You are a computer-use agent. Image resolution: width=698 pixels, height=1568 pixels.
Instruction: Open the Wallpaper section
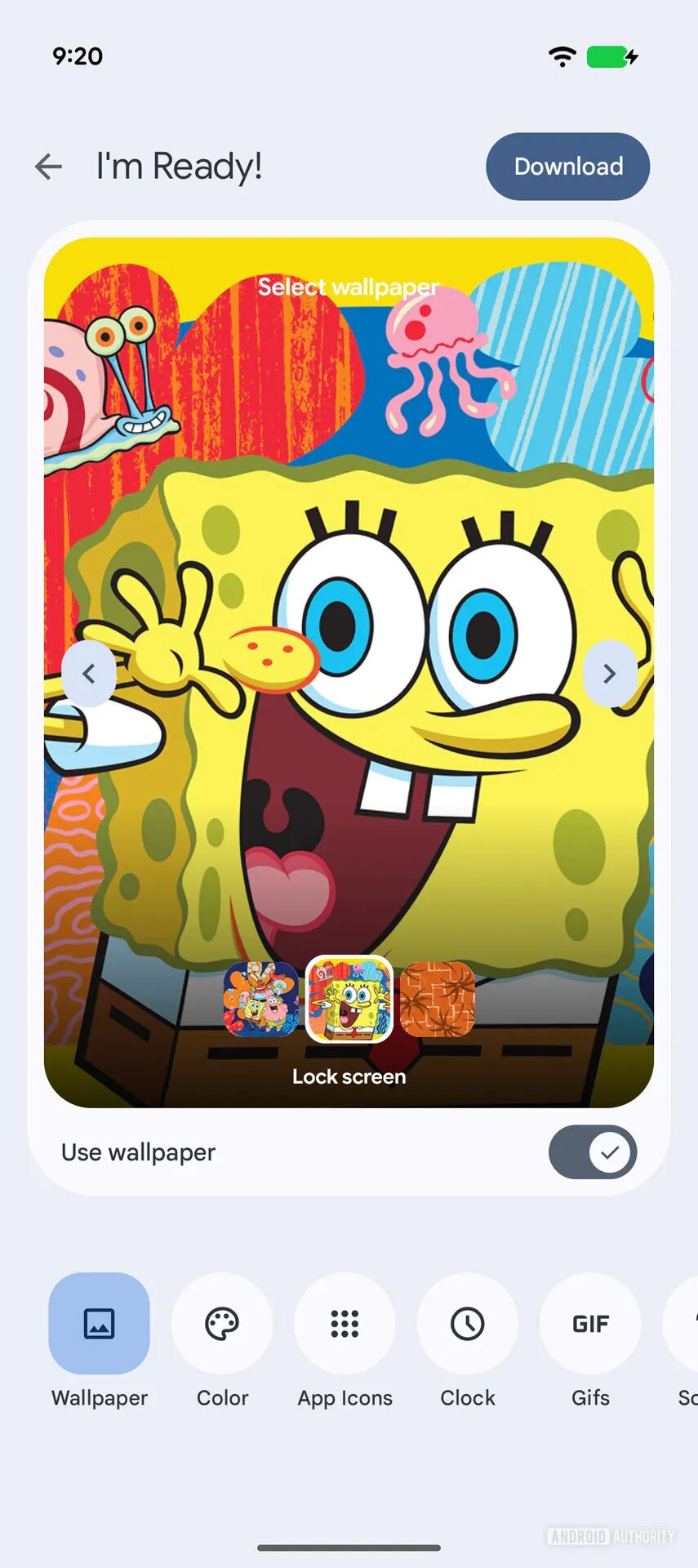point(100,1323)
